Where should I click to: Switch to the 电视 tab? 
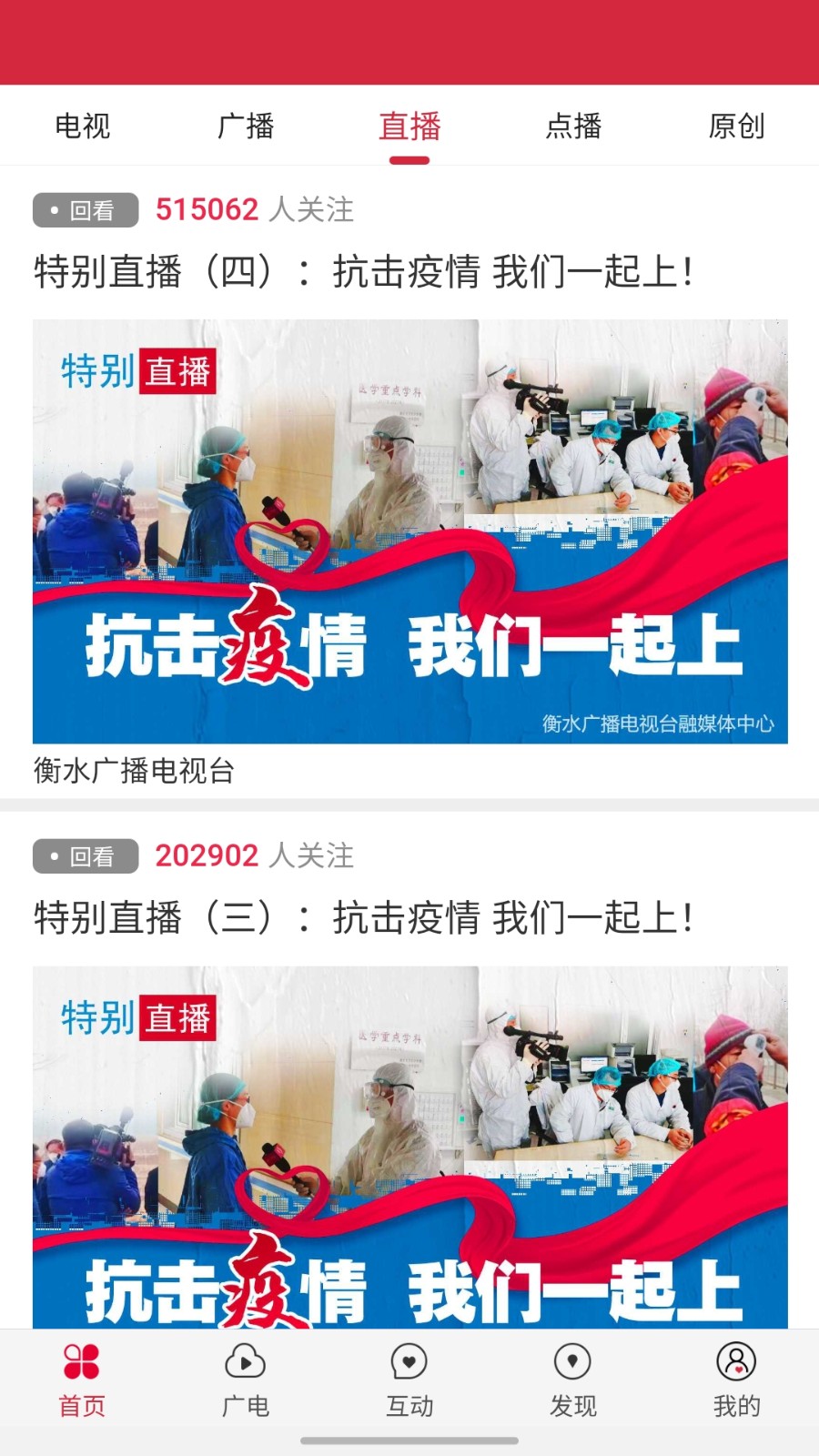click(x=82, y=126)
